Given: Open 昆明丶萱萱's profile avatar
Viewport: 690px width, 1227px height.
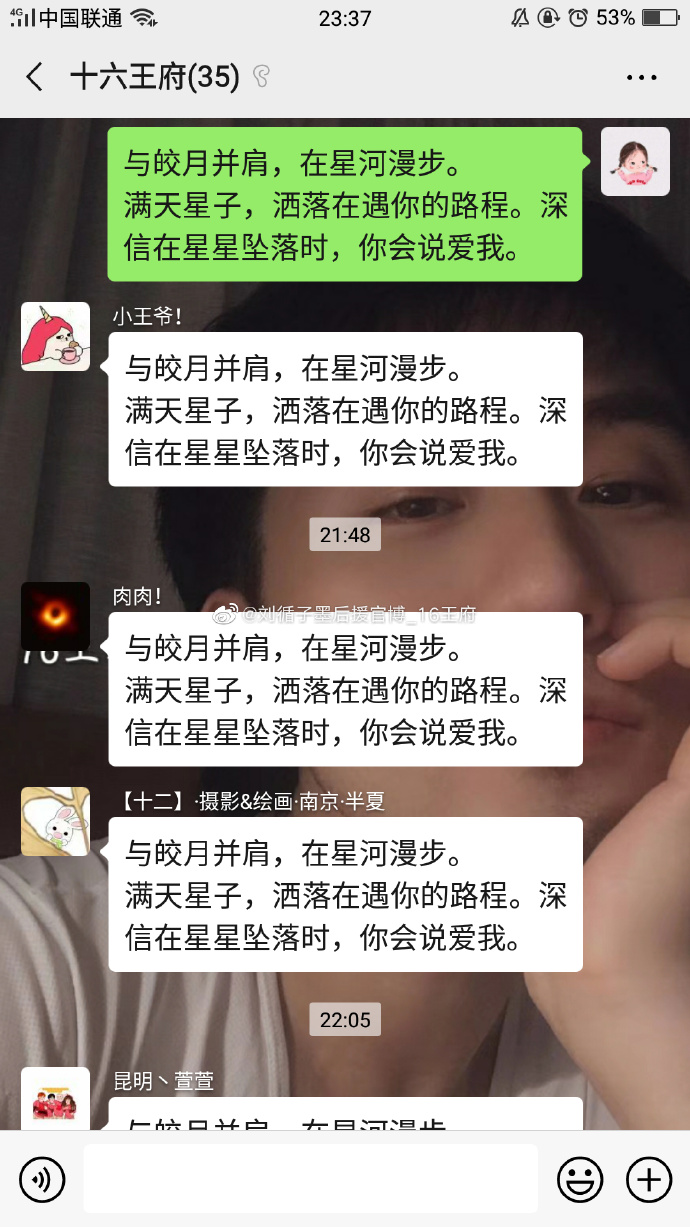Looking at the screenshot, I should coord(55,1098).
